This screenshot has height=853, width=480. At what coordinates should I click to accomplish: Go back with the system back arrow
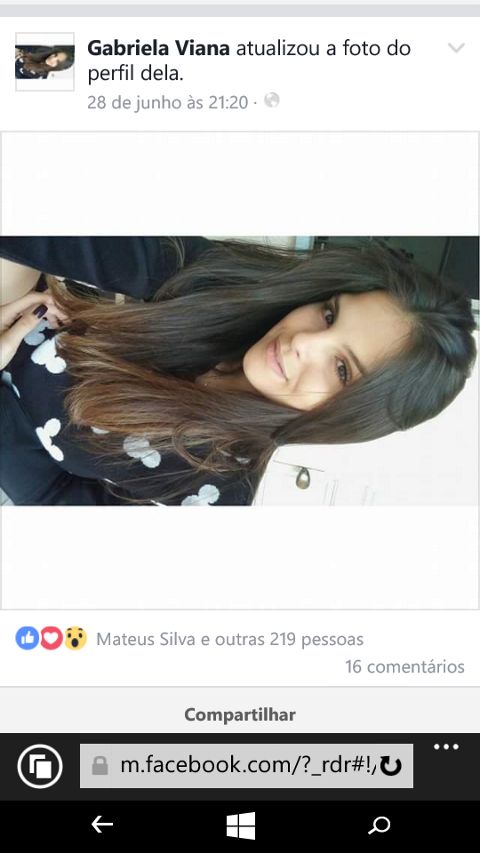tap(102, 825)
